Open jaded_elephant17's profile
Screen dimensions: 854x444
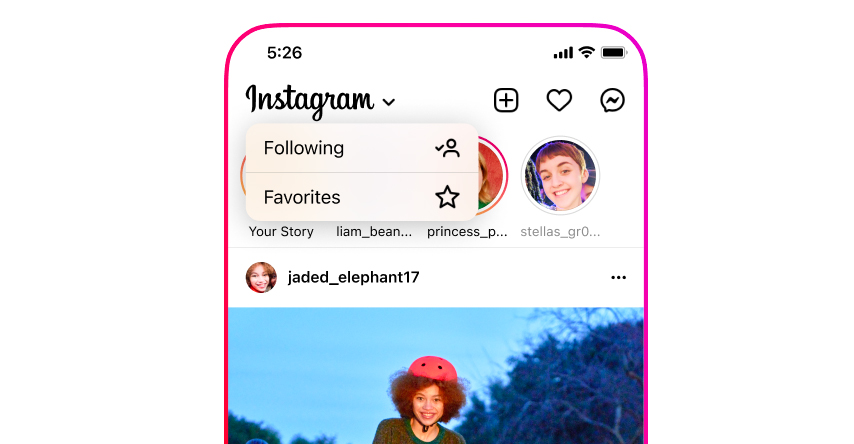coord(352,277)
